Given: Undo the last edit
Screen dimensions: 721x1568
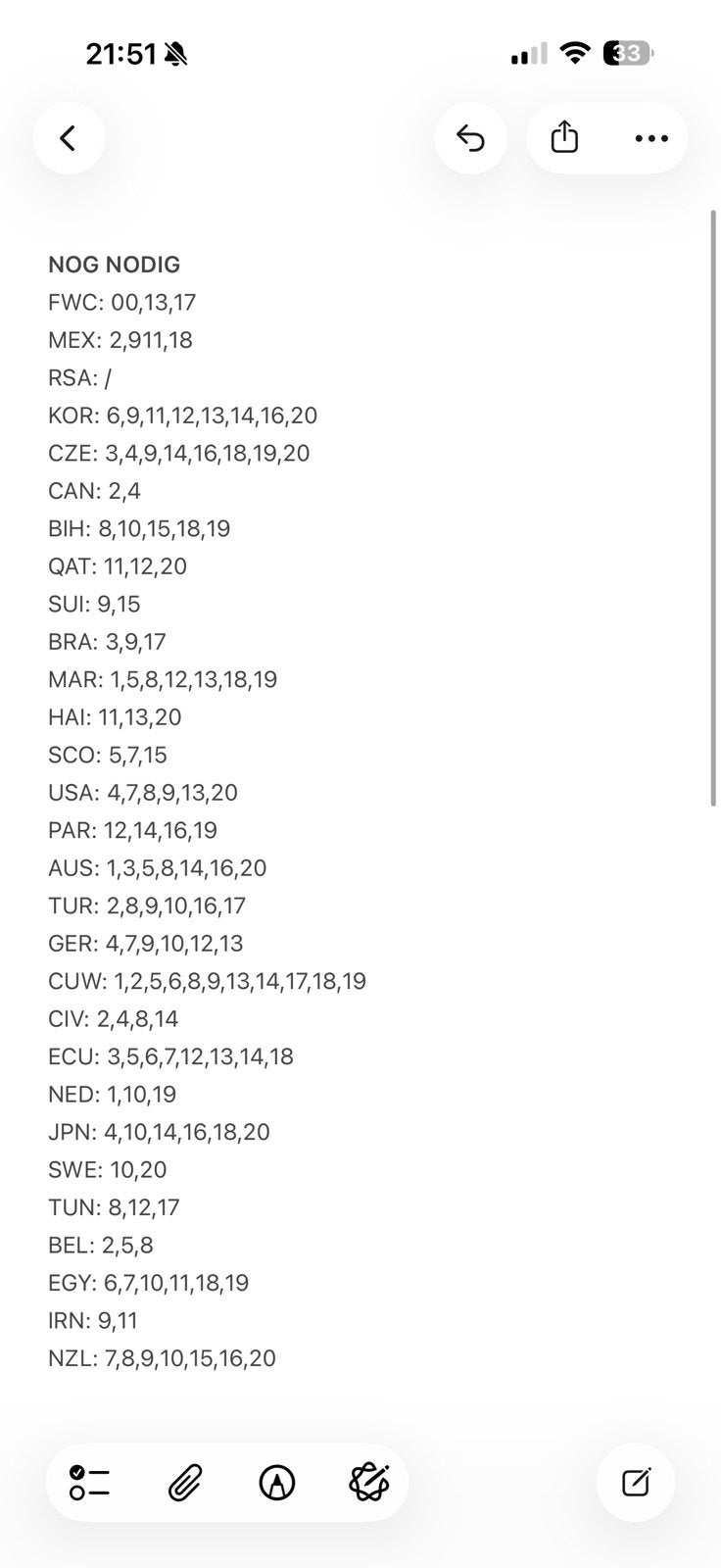Looking at the screenshot, I should (471, 138).
